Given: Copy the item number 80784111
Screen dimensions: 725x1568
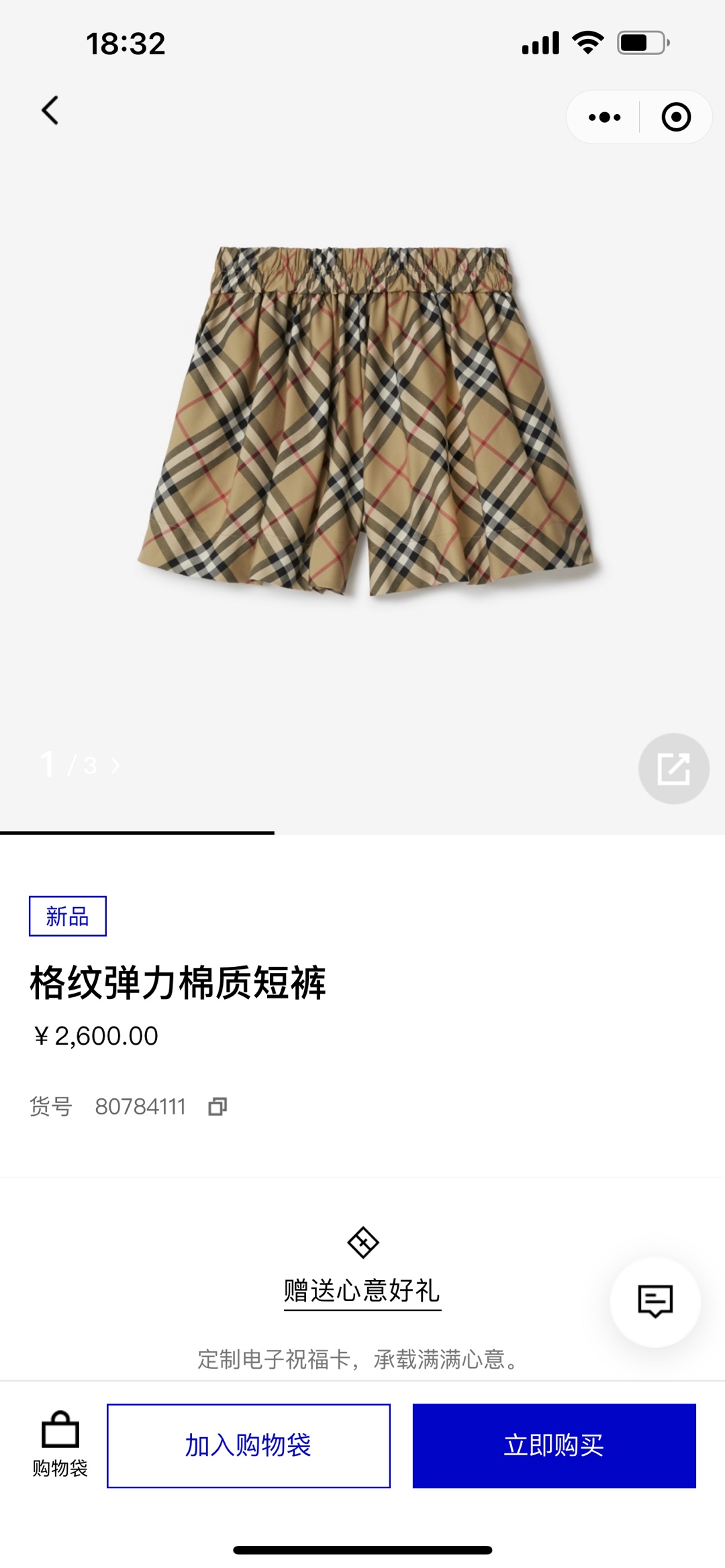Looking at the screenshot, I should click(217, 1106).
